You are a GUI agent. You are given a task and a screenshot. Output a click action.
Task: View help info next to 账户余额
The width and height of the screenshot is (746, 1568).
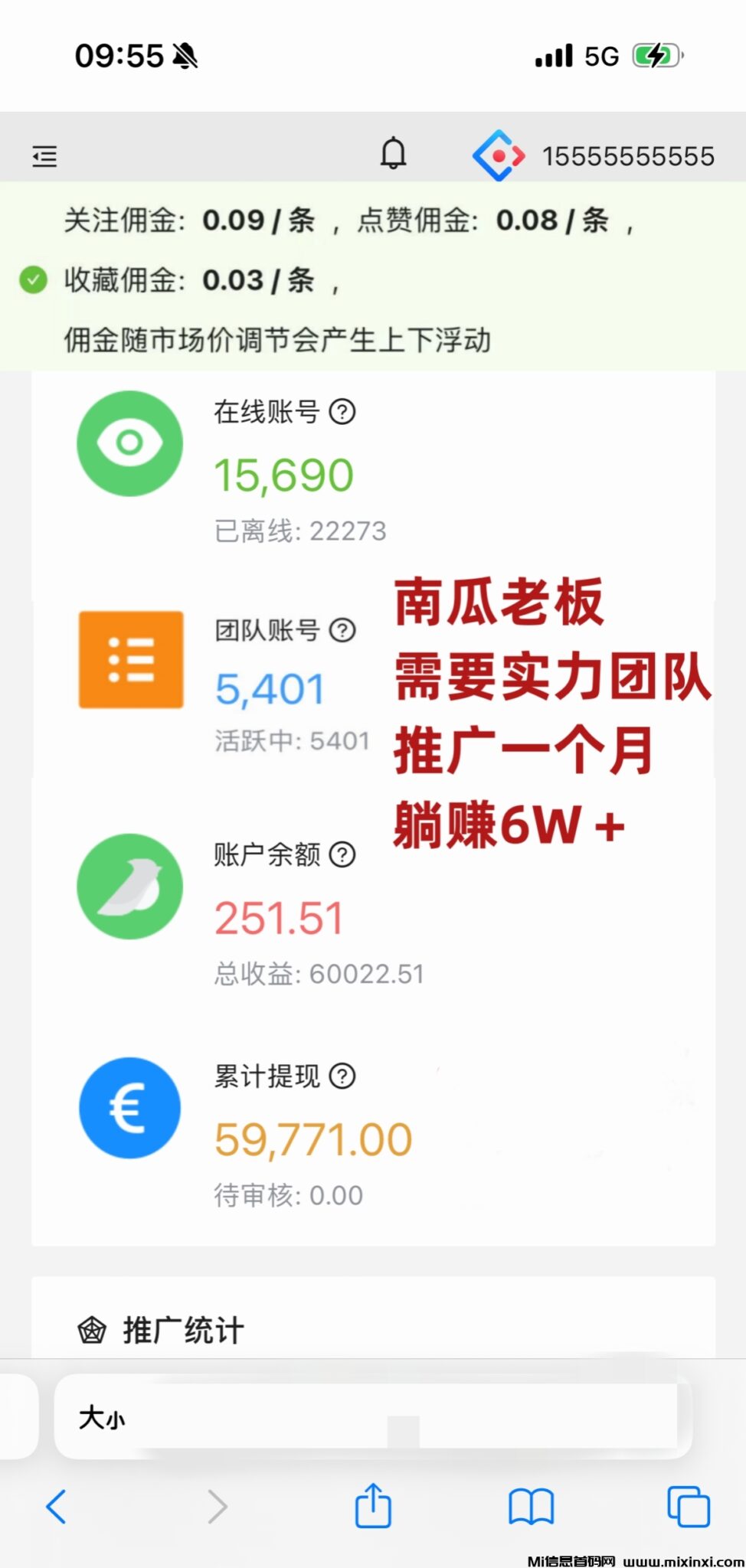coord(342,854)
